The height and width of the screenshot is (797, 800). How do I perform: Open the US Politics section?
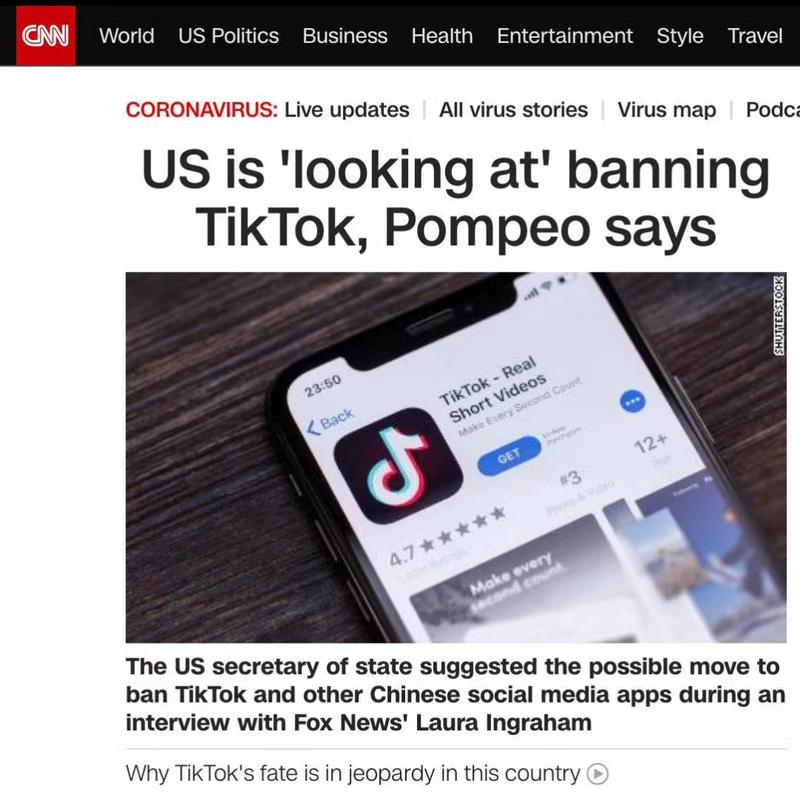tap(228, 36)
